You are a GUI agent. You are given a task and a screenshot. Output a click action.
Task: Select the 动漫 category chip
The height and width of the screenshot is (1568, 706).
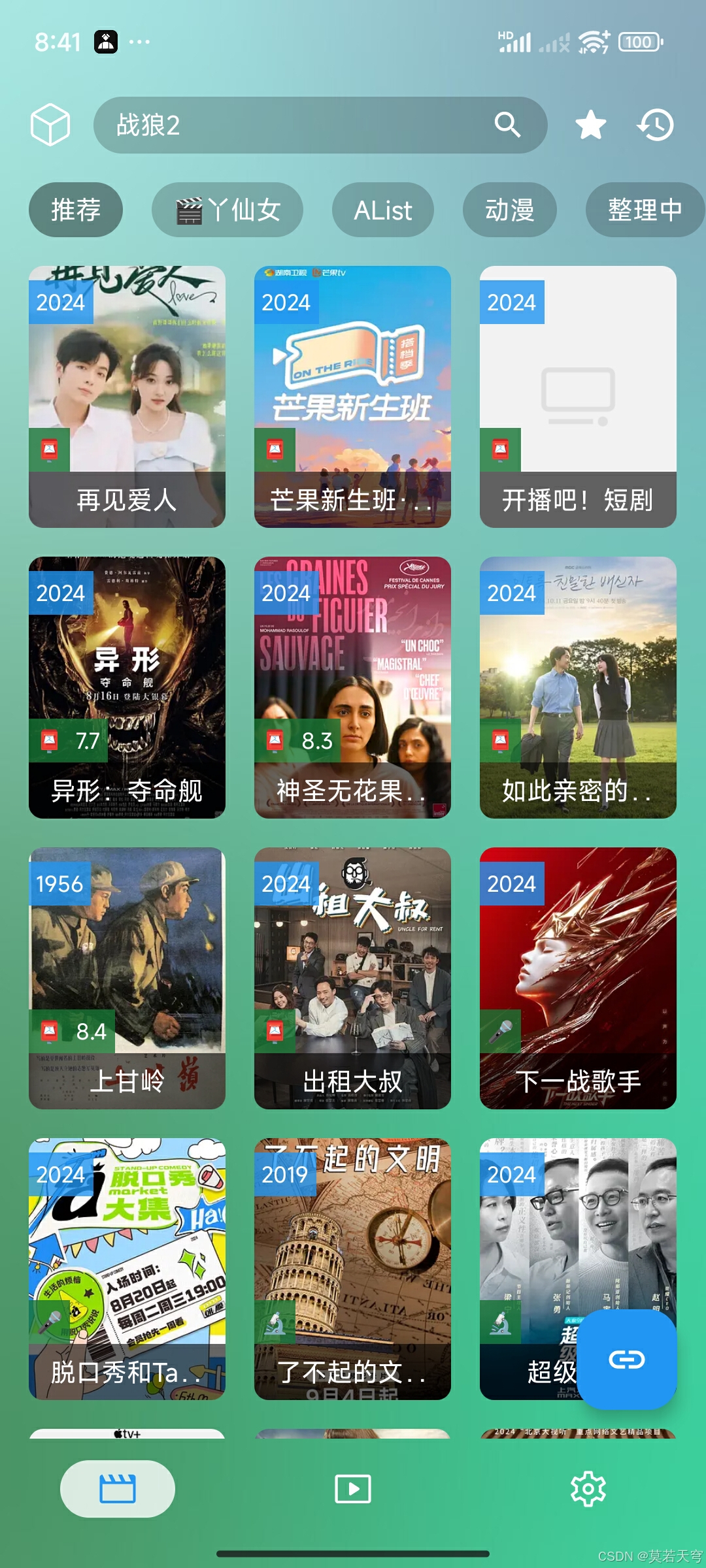(509, 210)
